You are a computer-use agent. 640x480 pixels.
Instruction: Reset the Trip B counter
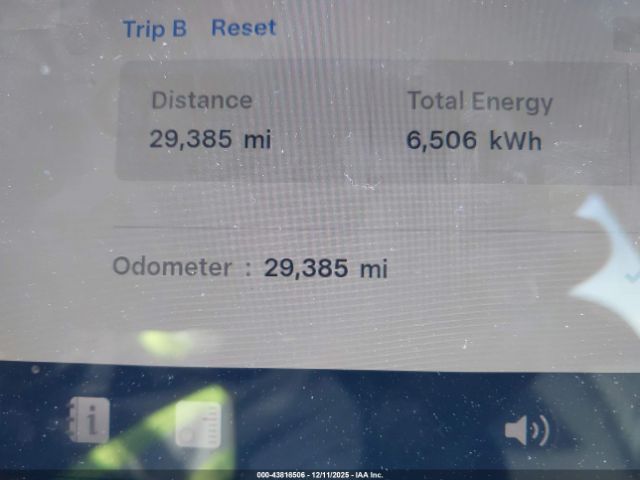coord(243,28)
